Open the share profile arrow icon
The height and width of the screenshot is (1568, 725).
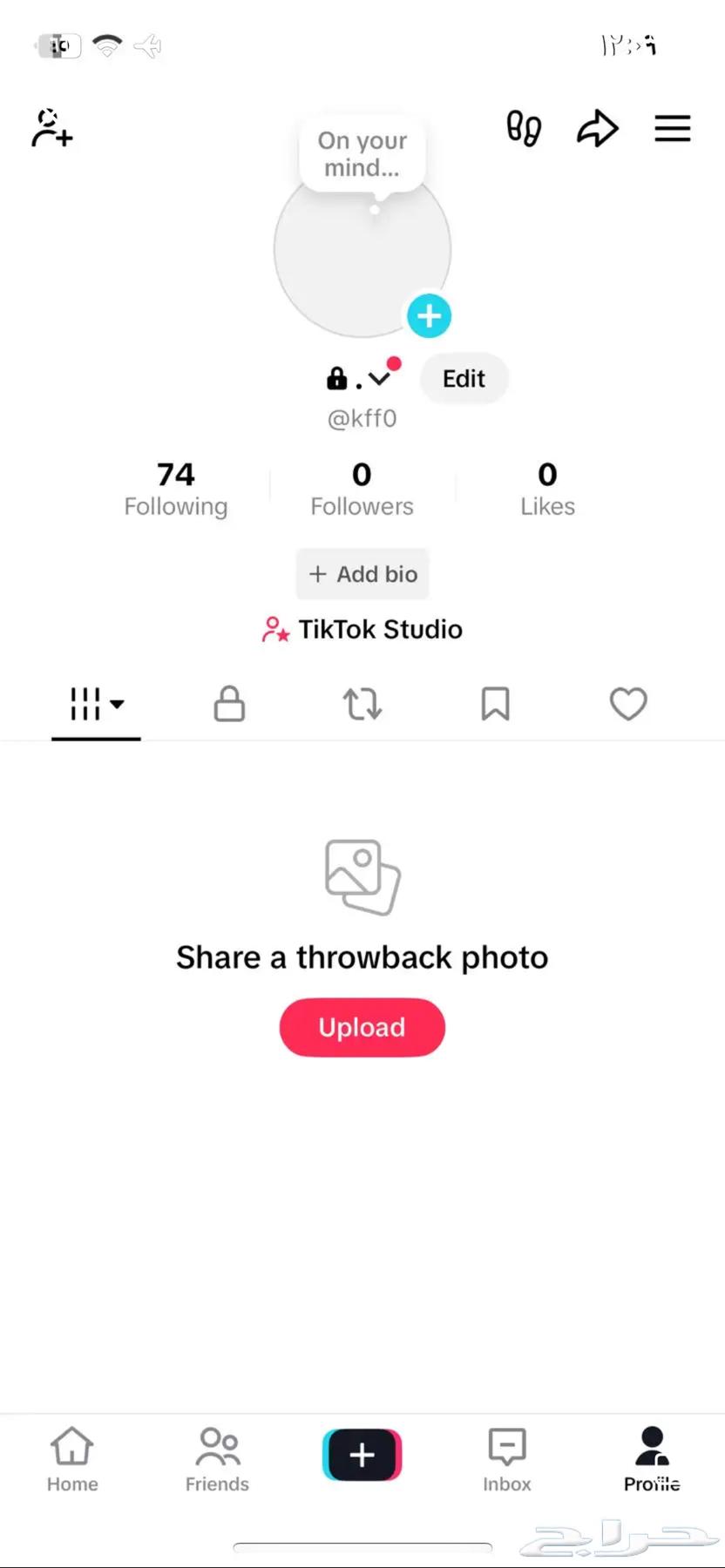(x=598, y=129)
